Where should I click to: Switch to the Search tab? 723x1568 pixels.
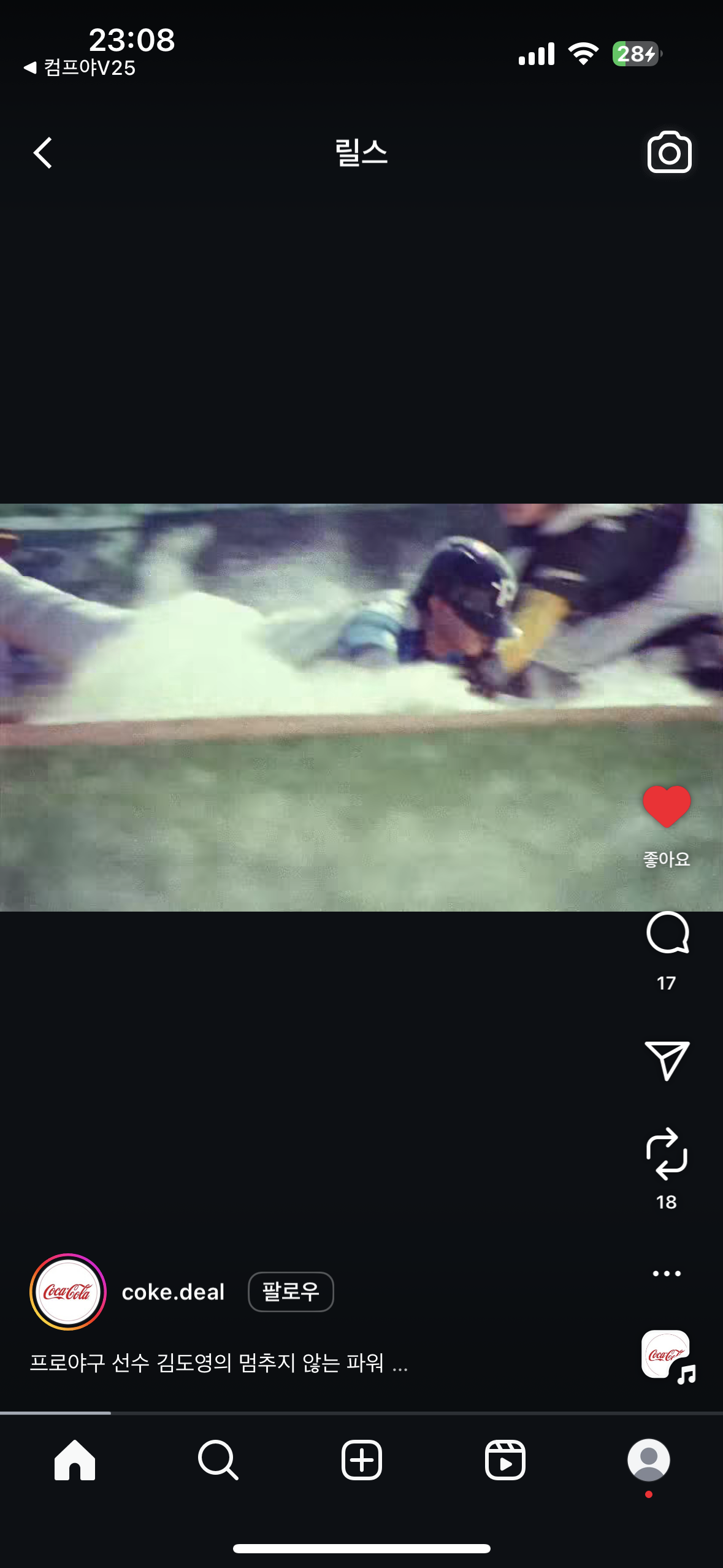tap(218, 1460)
